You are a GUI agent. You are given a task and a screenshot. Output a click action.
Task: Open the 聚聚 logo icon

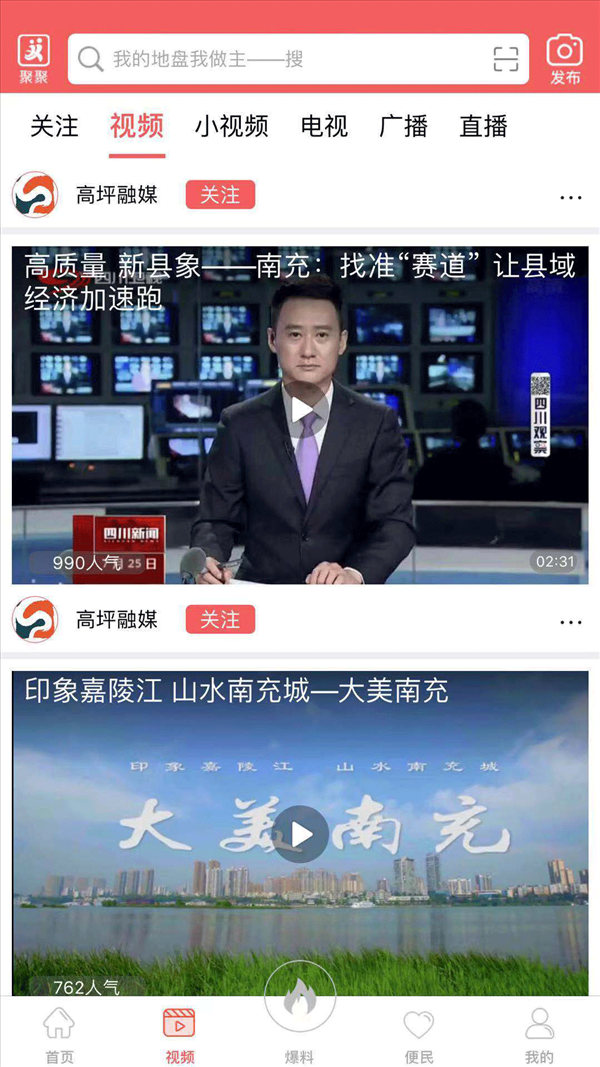coord(33,59)
